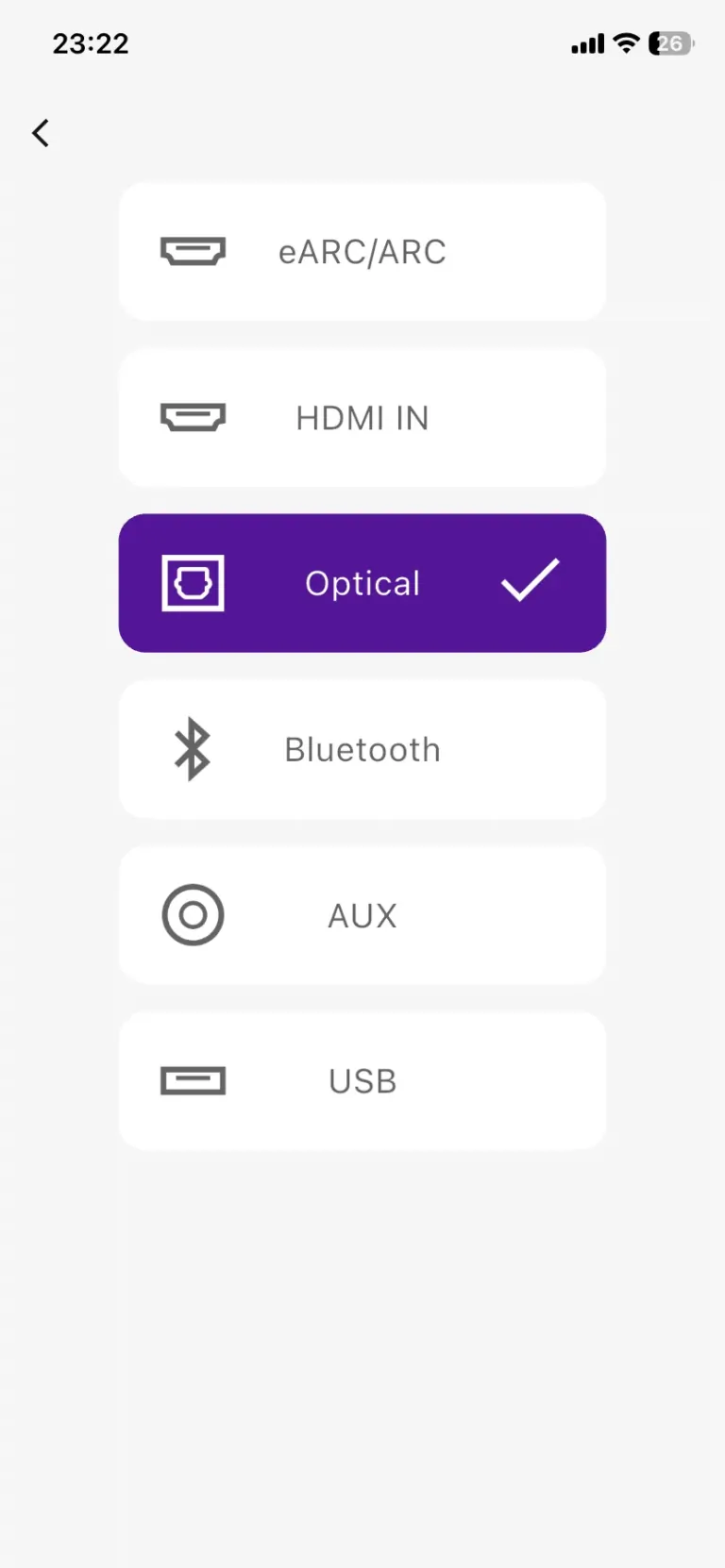Select the eARC/ARC HDMI port icon
The width and height of the screenshot is (725, 1568).
(x=193, y=251)
